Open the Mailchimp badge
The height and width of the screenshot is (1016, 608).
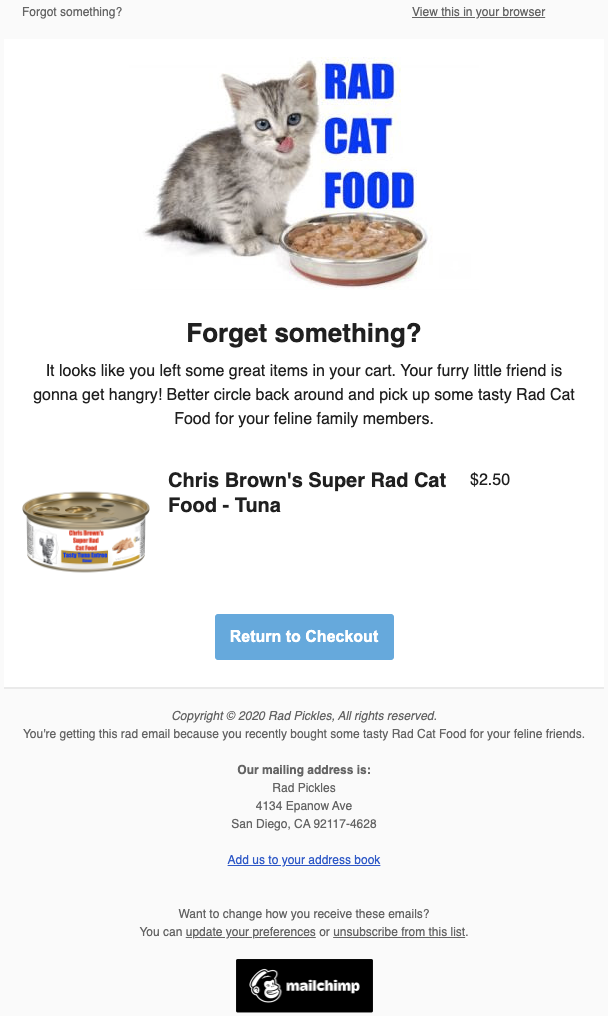[304, 985]
